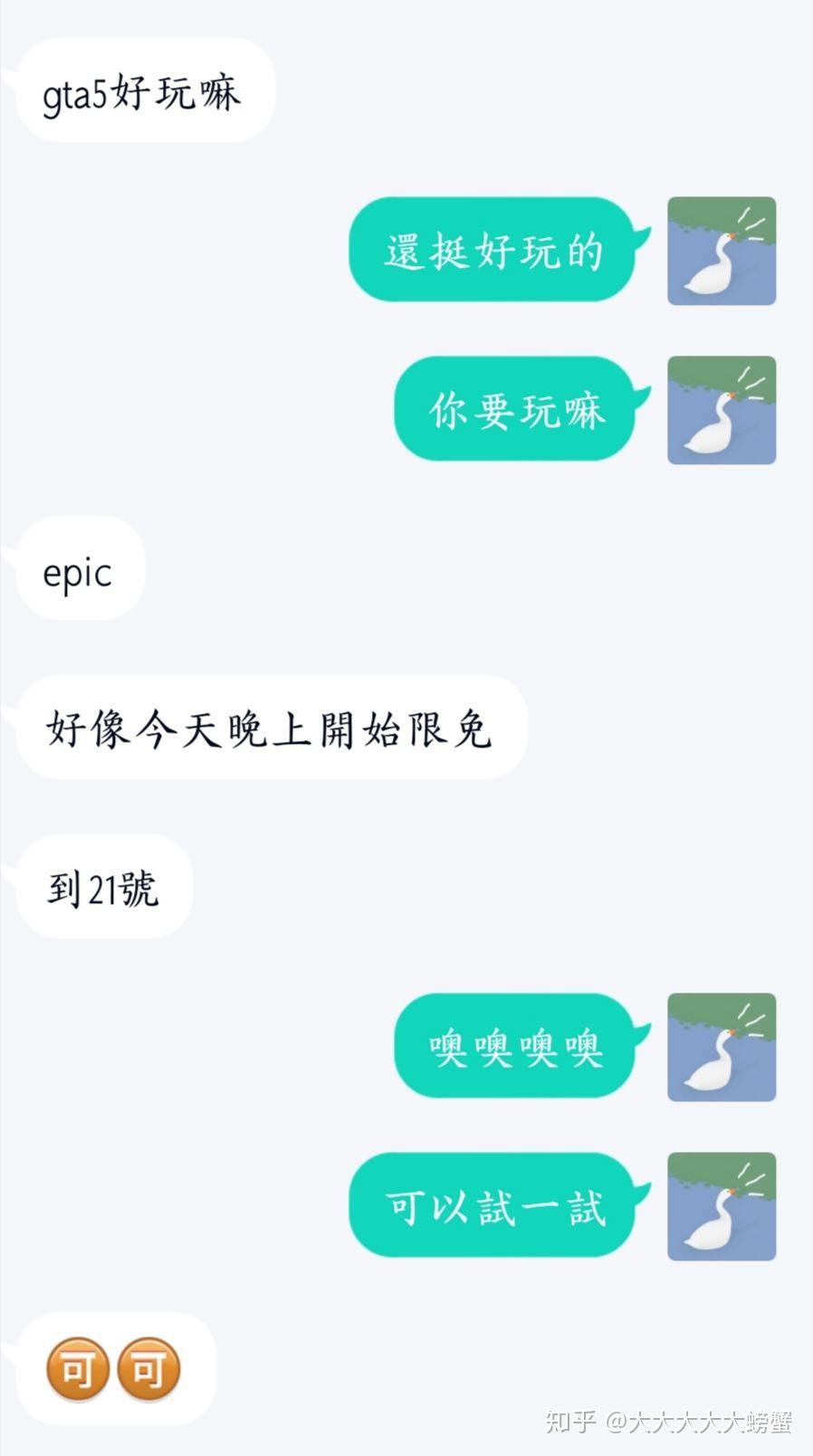Click the 你要玩嘛 green bubble
813x1456 pixels.
tap(514, 410)
